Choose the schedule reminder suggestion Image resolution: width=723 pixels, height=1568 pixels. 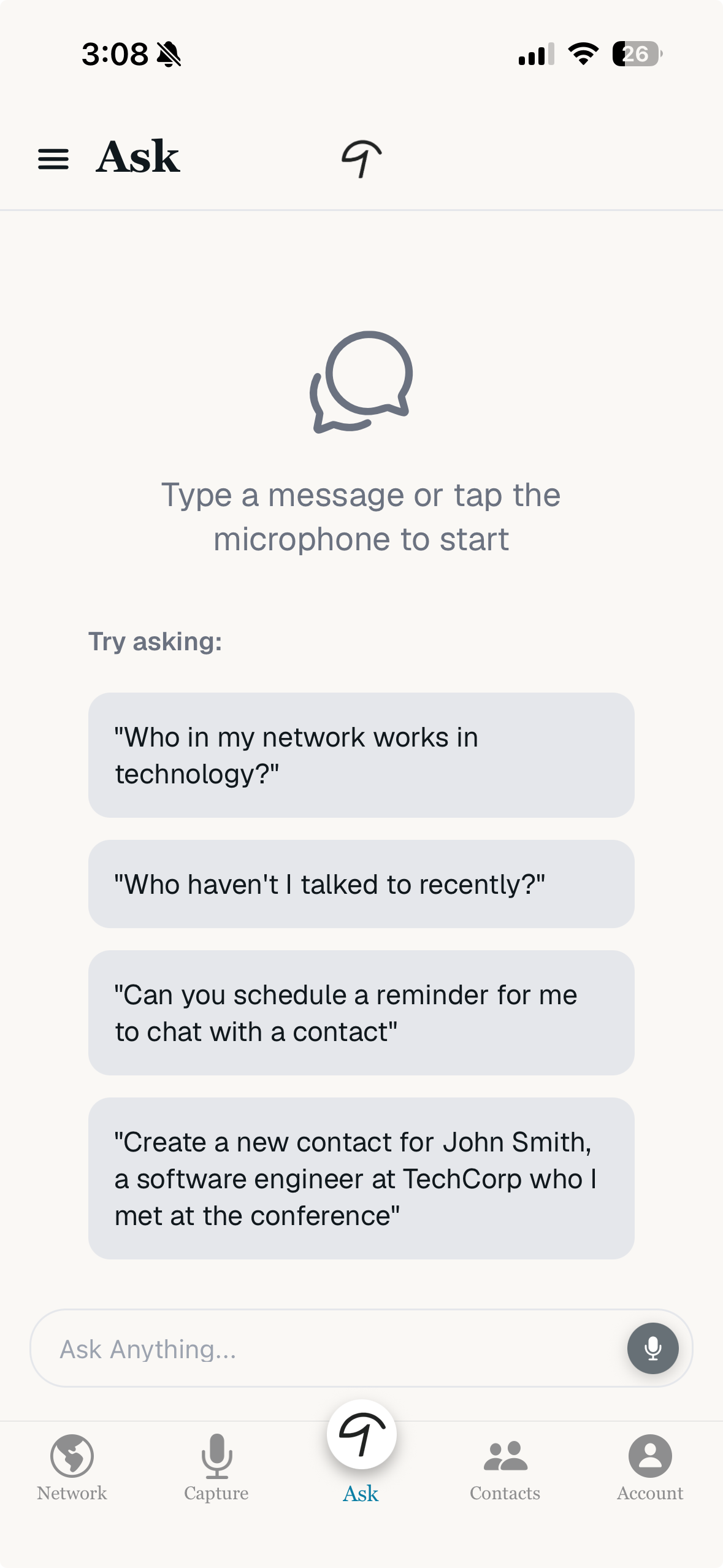click(361, 1012)
